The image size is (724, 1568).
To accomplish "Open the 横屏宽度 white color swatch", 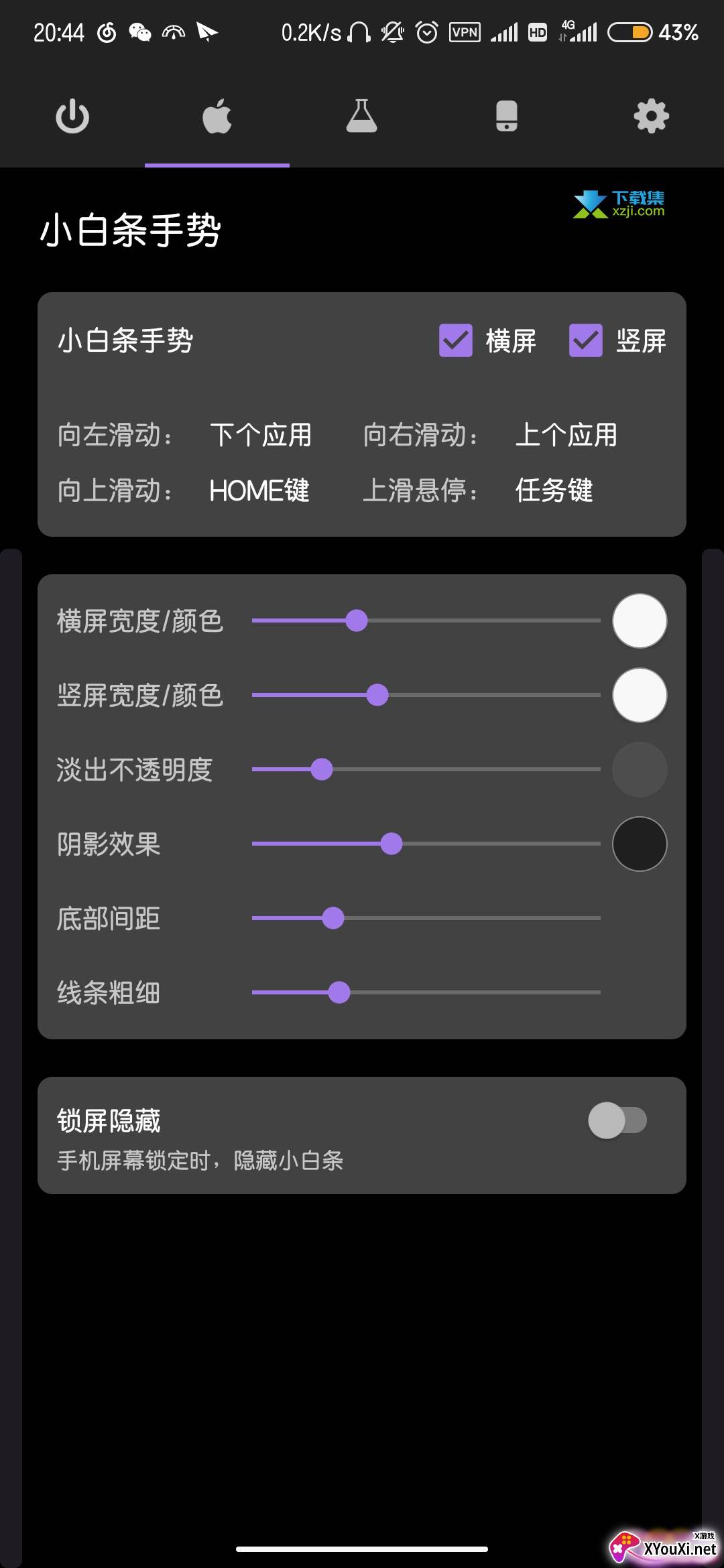I will (639, 620).
